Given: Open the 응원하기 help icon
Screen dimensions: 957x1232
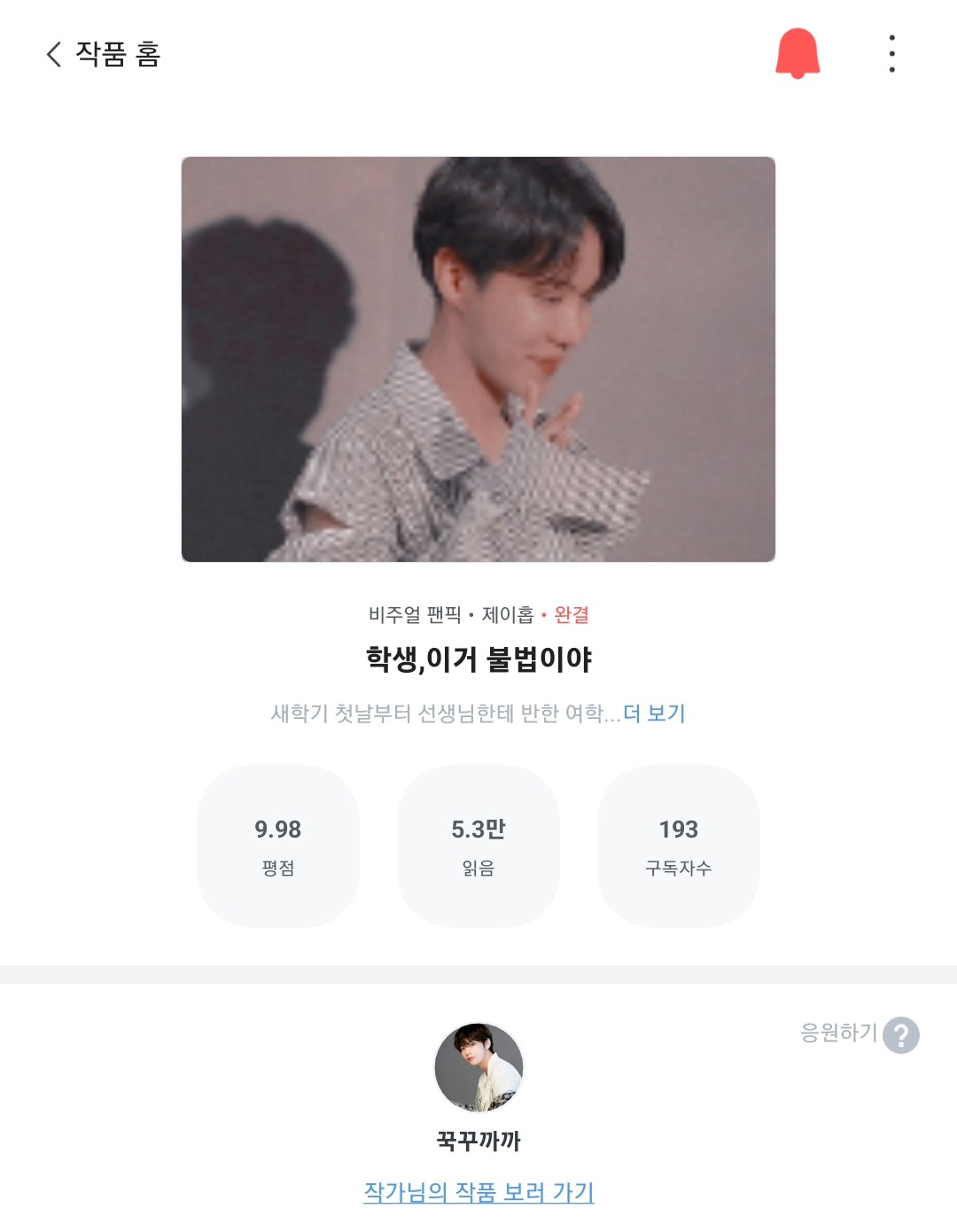Looking at the screenshot, I should point(901,1034).
